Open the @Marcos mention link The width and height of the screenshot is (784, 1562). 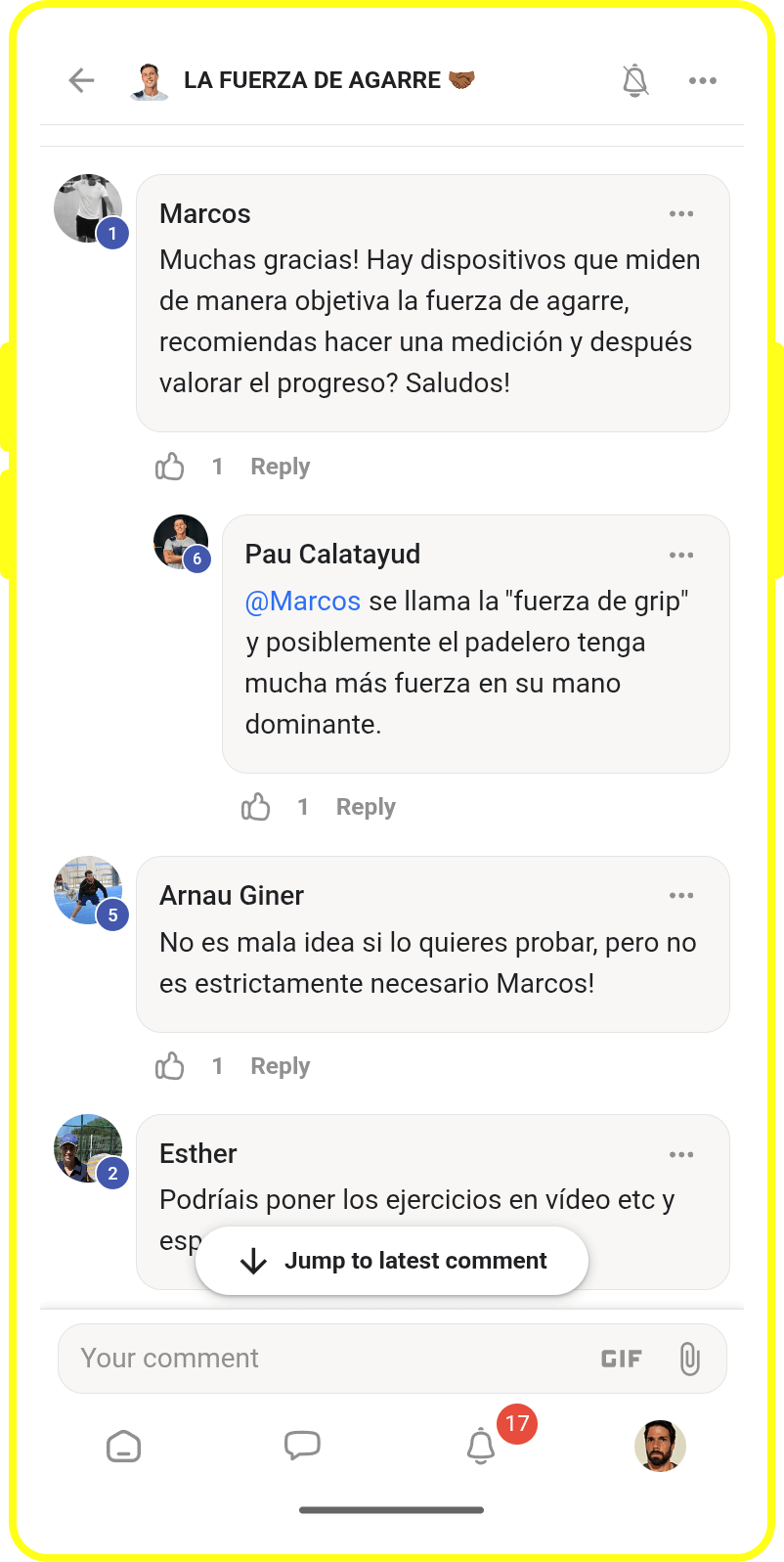pos(302,601)
